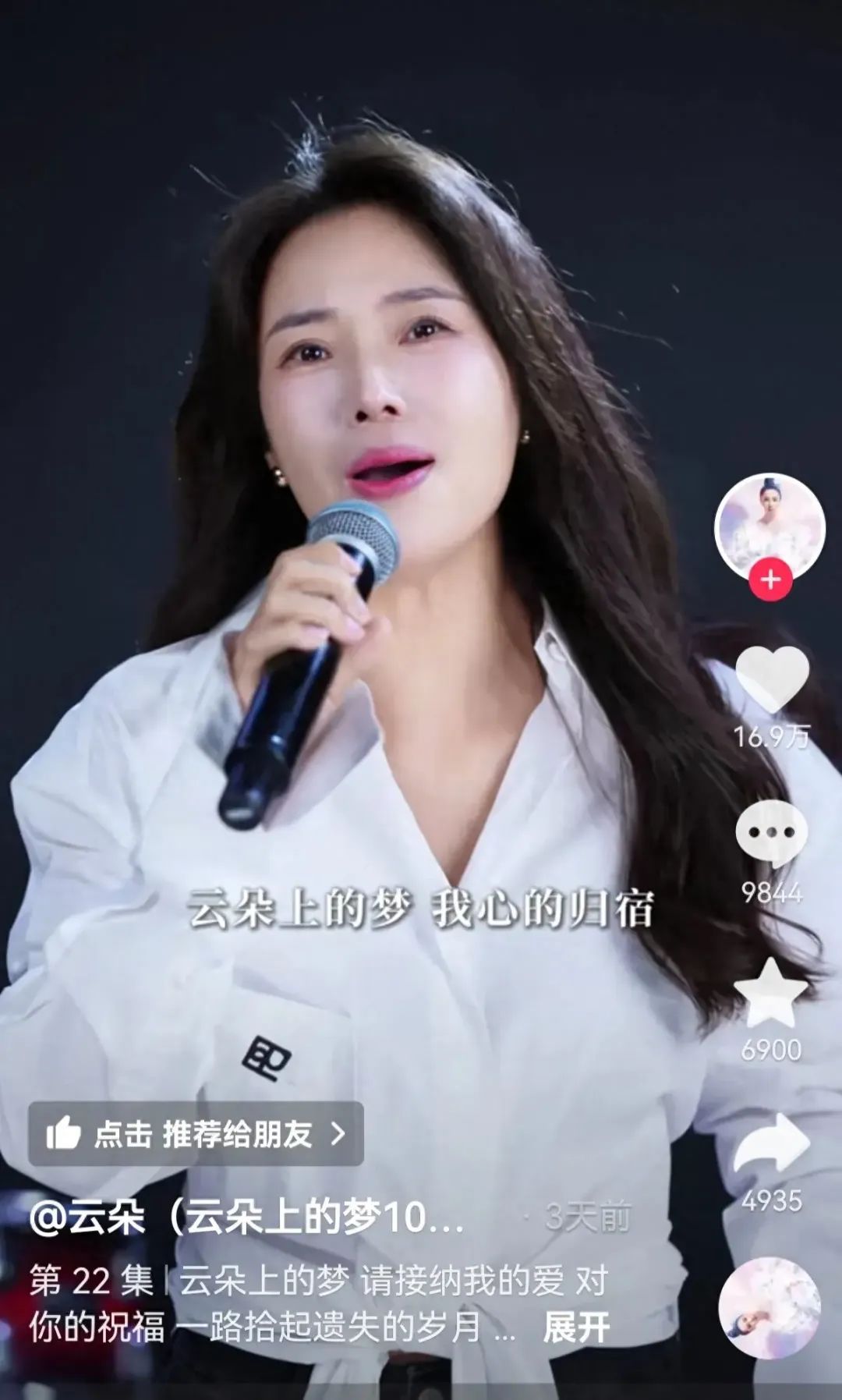Screen dimensions: 842x1400
Task: Open the comments bubble
Action: (771, 835)
